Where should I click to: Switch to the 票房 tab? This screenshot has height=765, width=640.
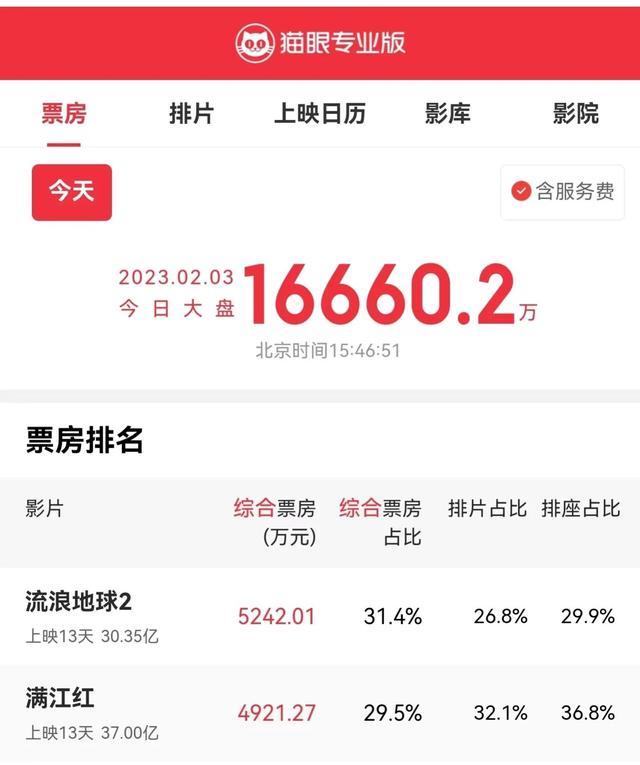(x=63, y=113)
